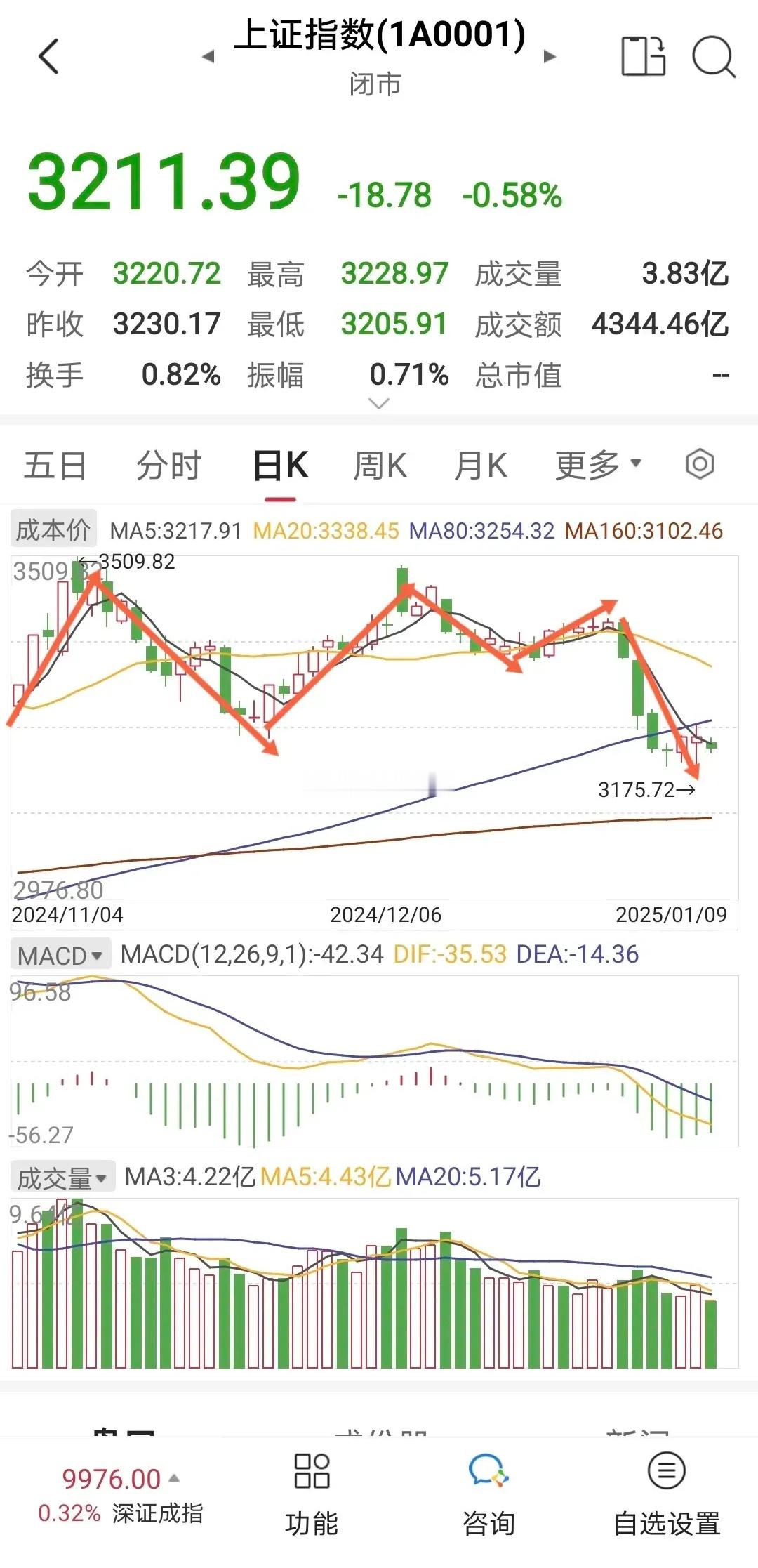Expand the stock stats with the chevron
Viewport: 758px width, 1568px height.
coord(378,403)
